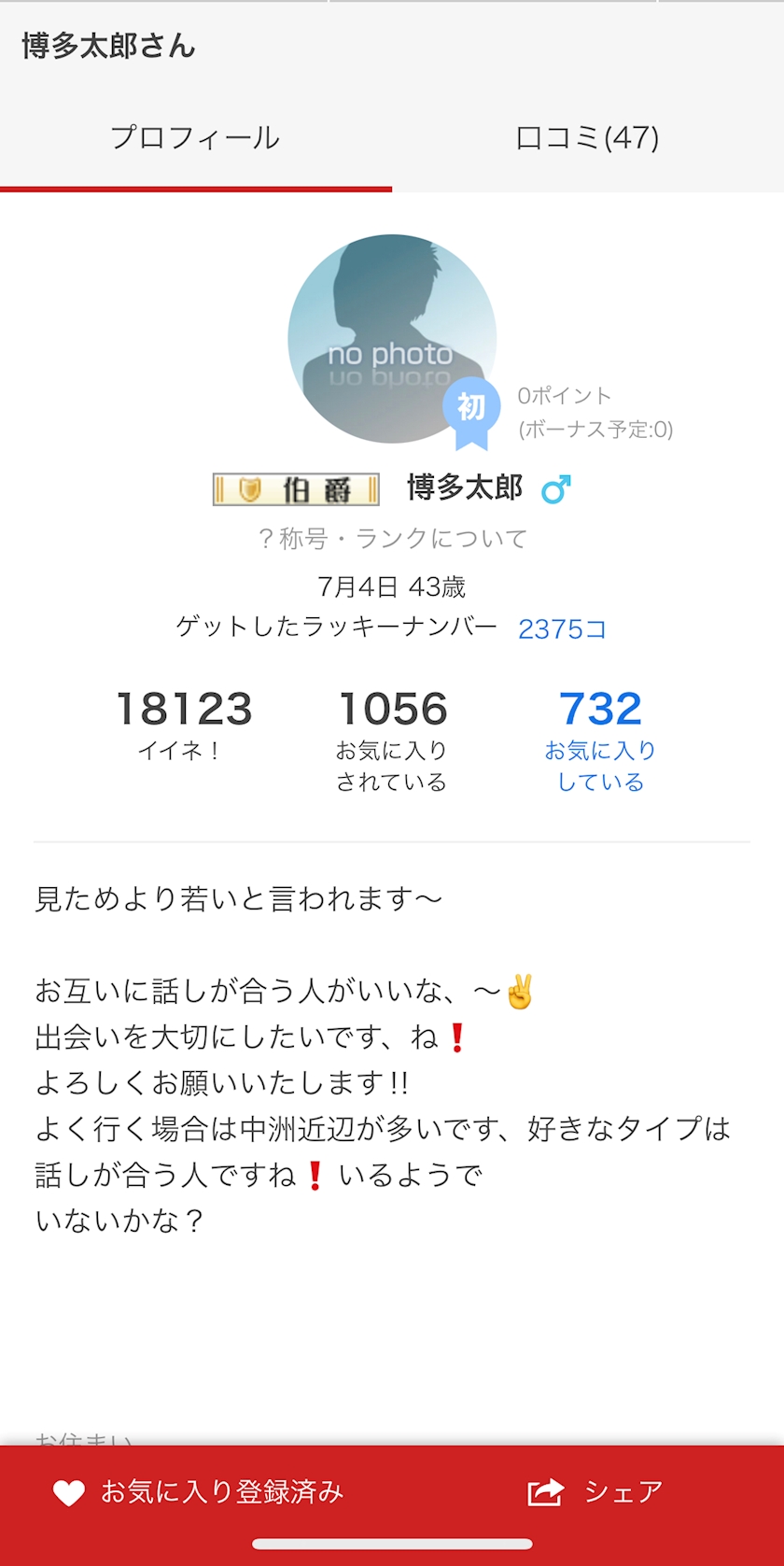The height and width of the screenshot is (1566, 784).
Task: Open the 称号・ランクについて help link
Action: point(392,539)
